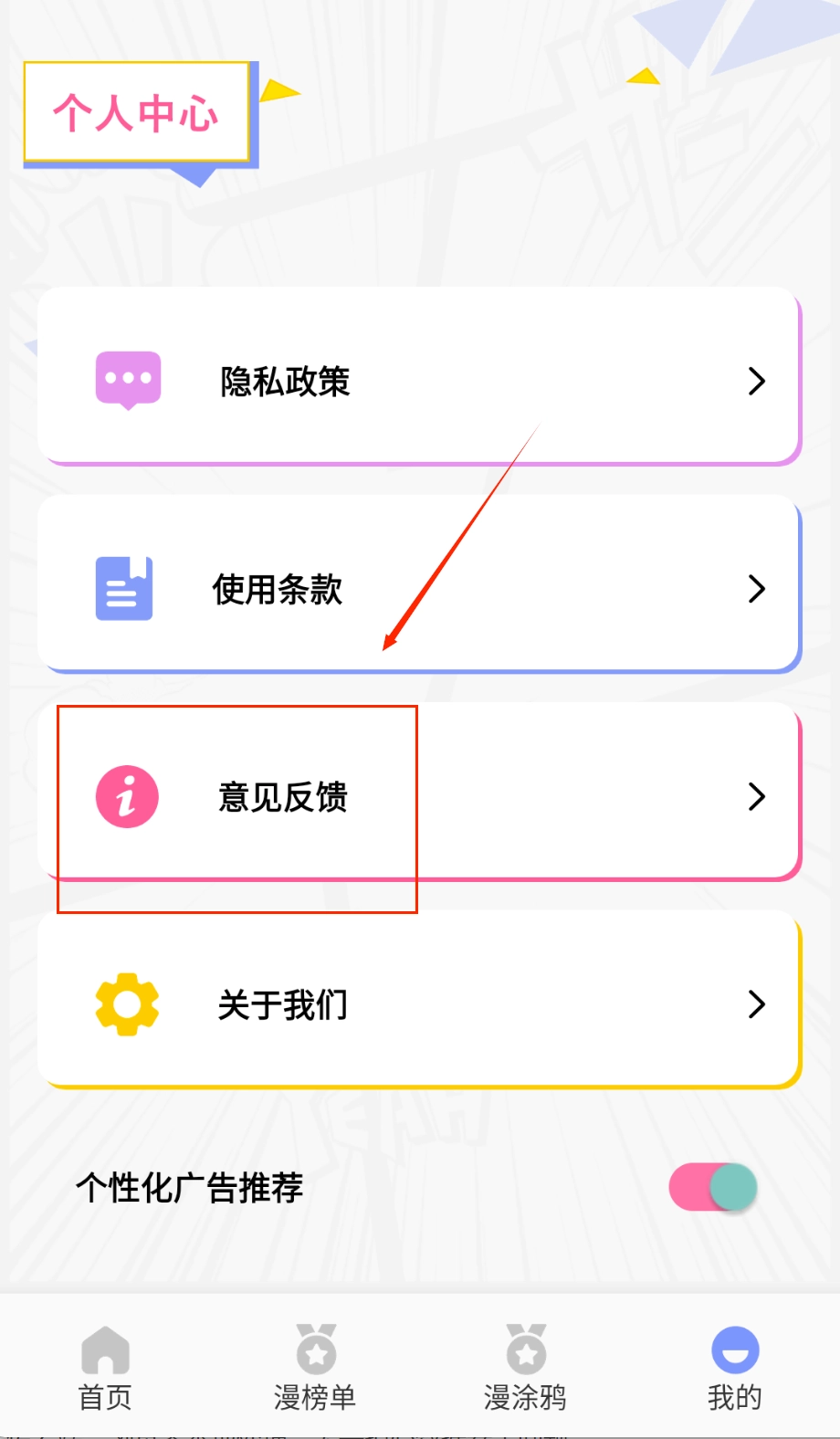
Task: Open the 隐私政策 privacy policy row
Action: [x=418, y=380]
